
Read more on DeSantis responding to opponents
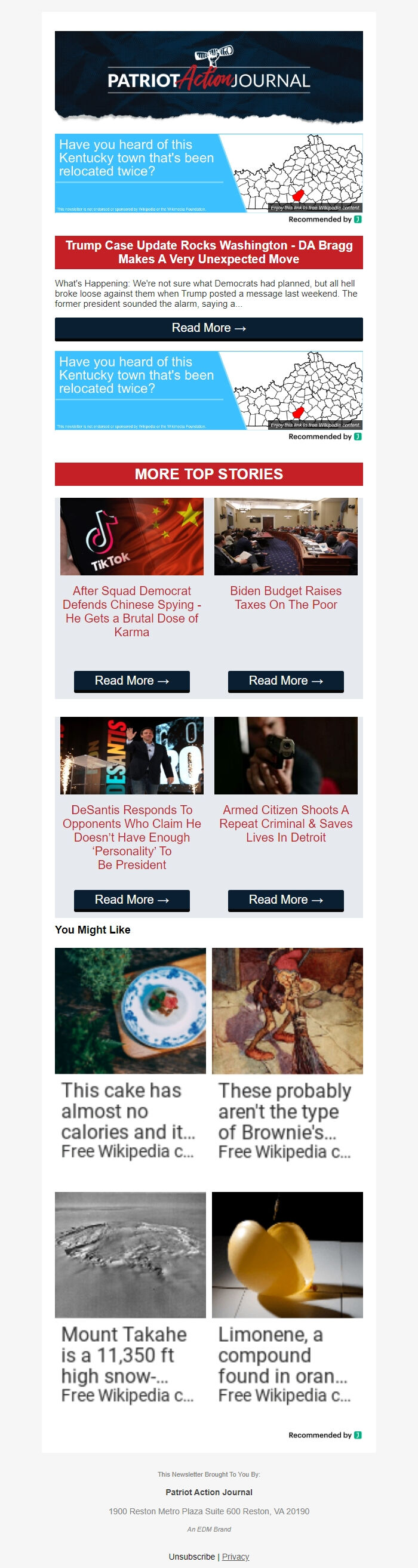(x=131, y=899)
